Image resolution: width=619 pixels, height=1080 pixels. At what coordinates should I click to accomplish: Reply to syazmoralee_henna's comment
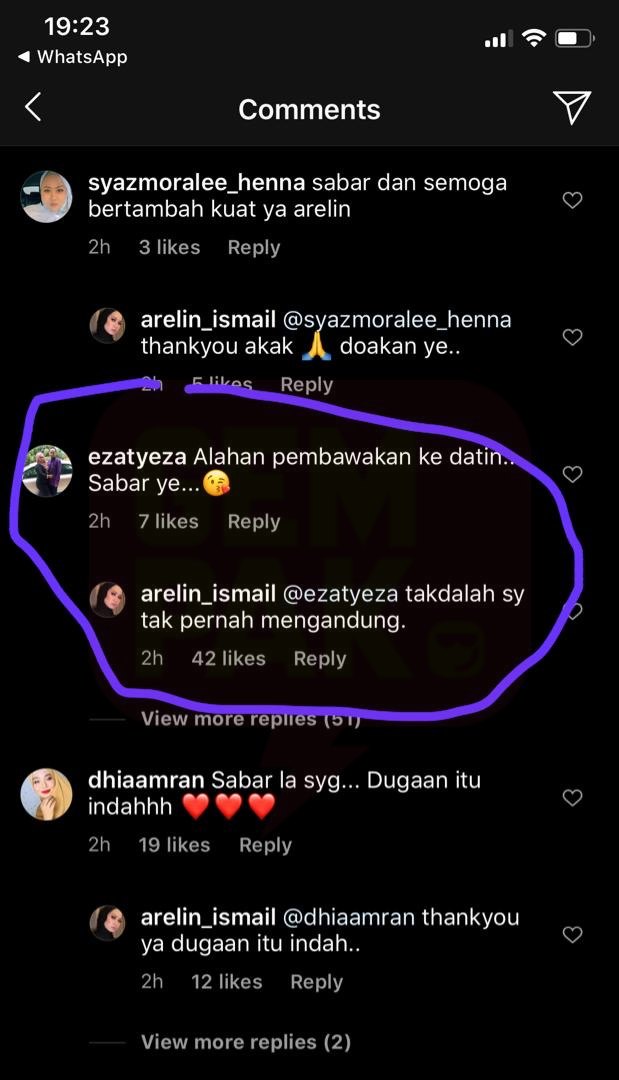pyautogui.click(x=254, y=247)
